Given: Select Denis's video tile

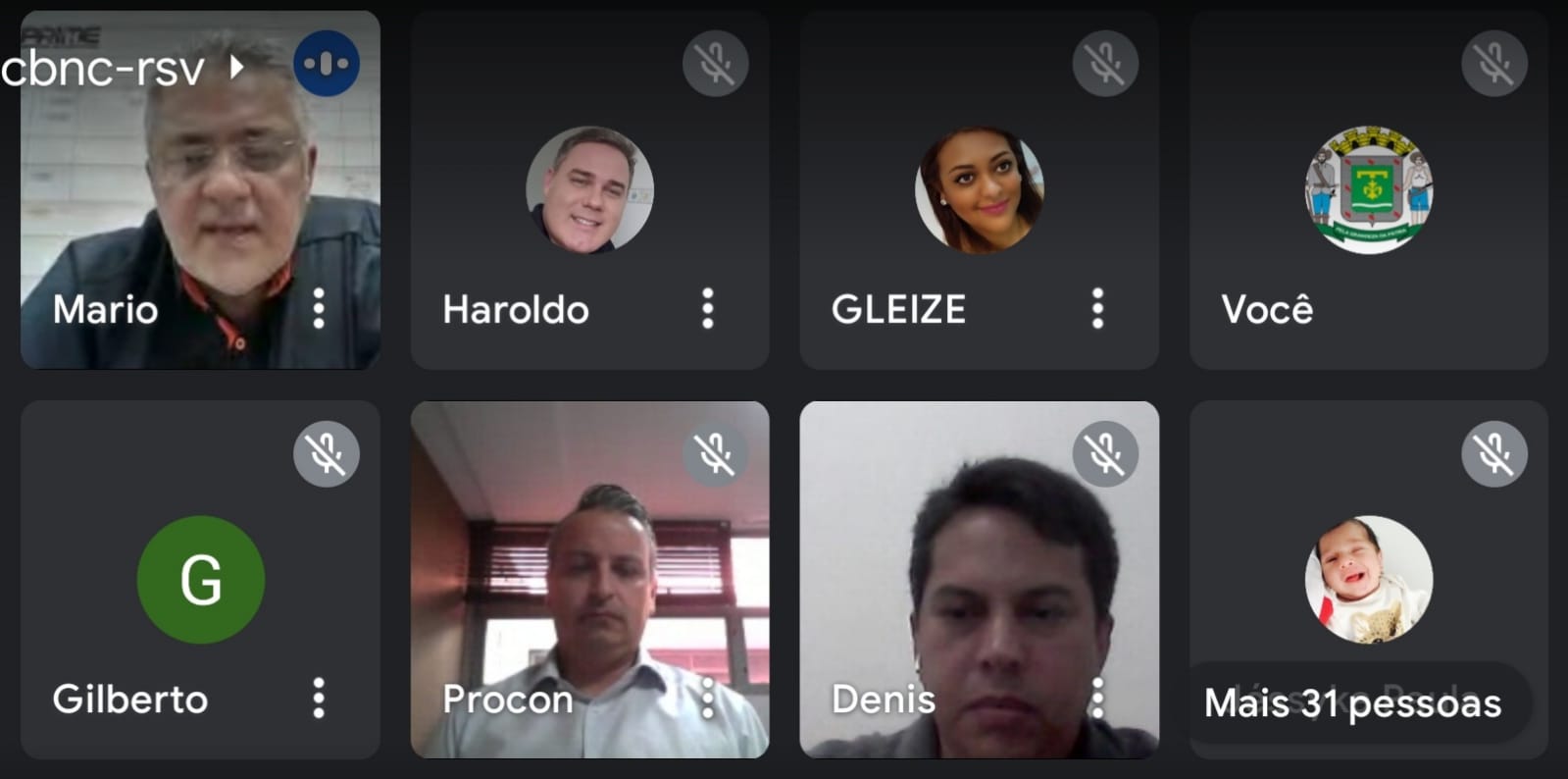Looking at the screenshot, I should tap(979, 579).
